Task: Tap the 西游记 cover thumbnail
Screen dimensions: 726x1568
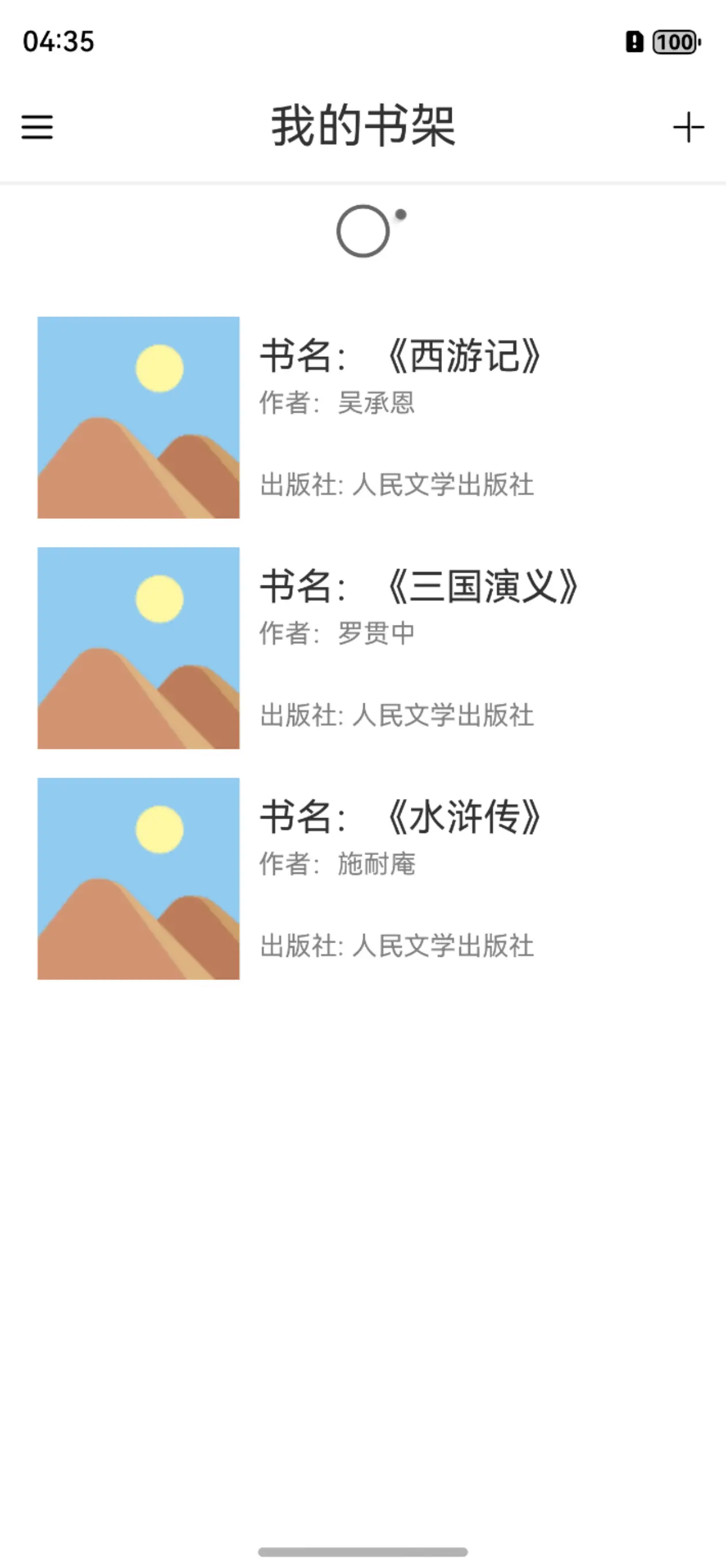Action: pos(139,417)
